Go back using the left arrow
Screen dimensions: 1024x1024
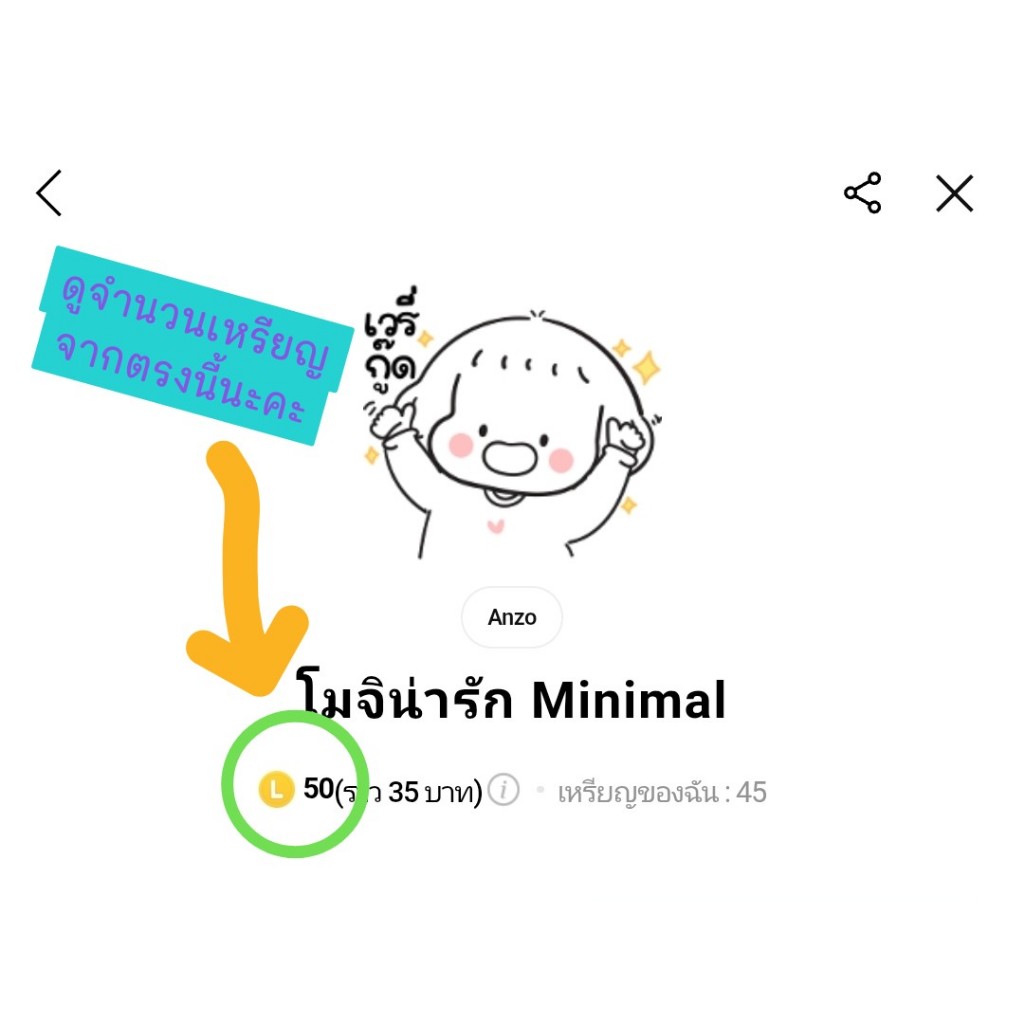[49, 193]
